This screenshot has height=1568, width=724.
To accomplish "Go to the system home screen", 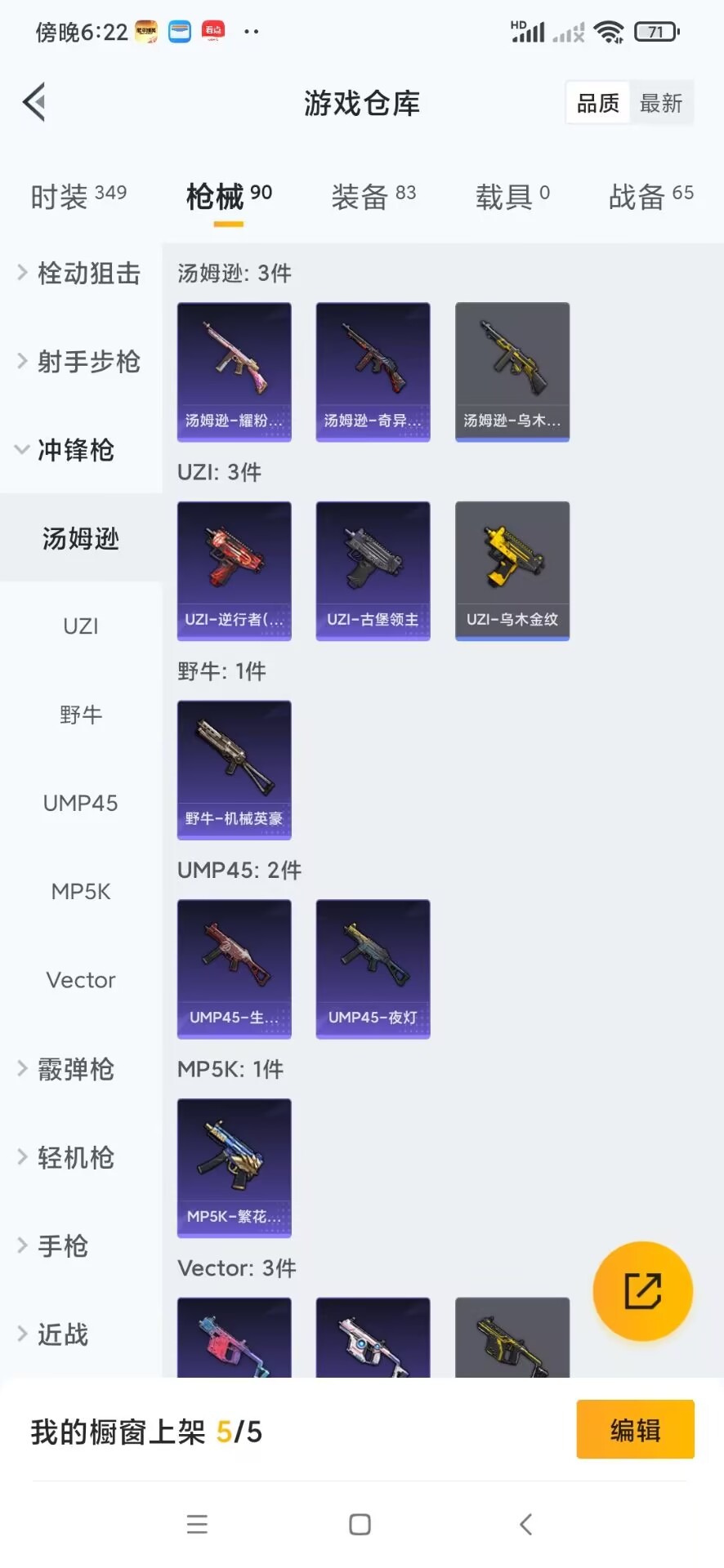I will (x=360, y=1524).
